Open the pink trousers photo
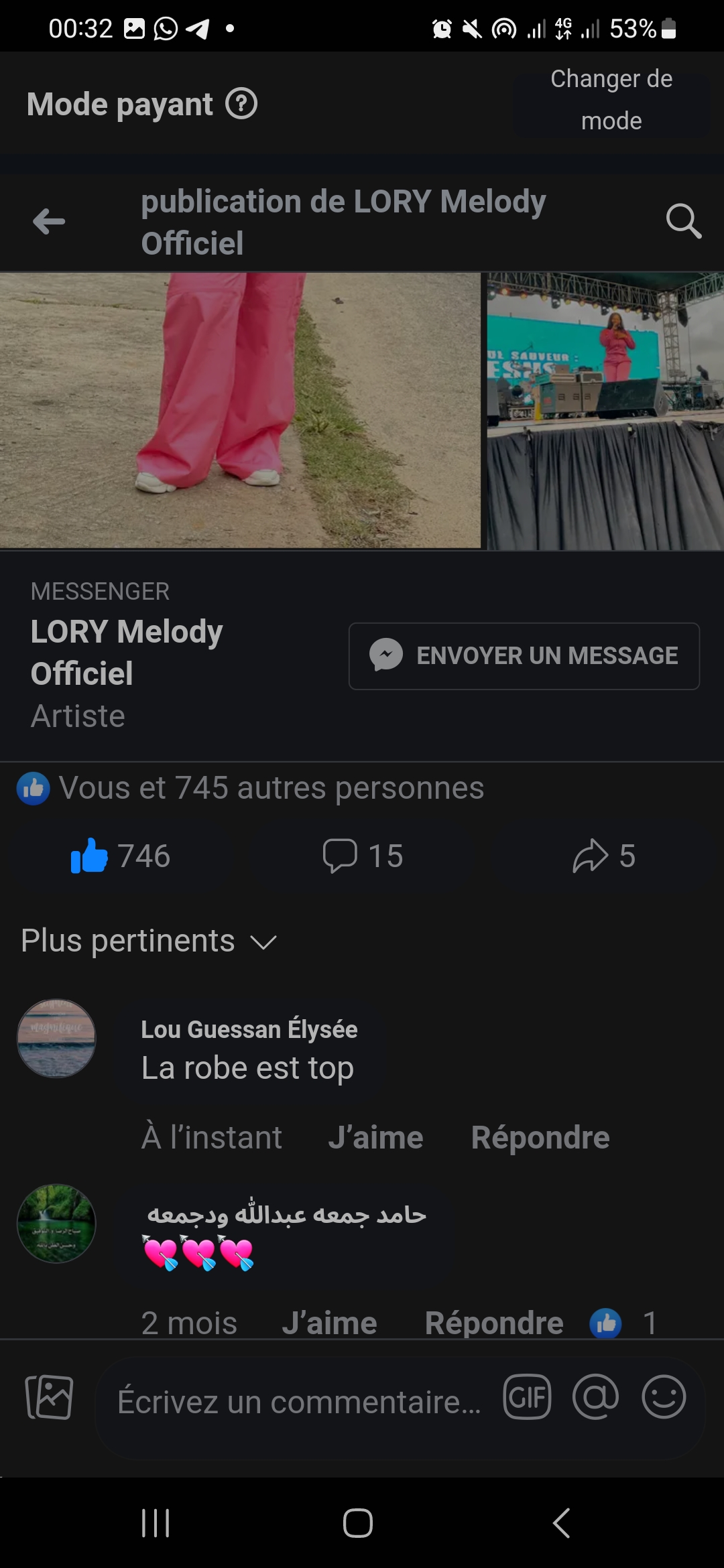Screen dimensions: 724x1568 (240, 410)
